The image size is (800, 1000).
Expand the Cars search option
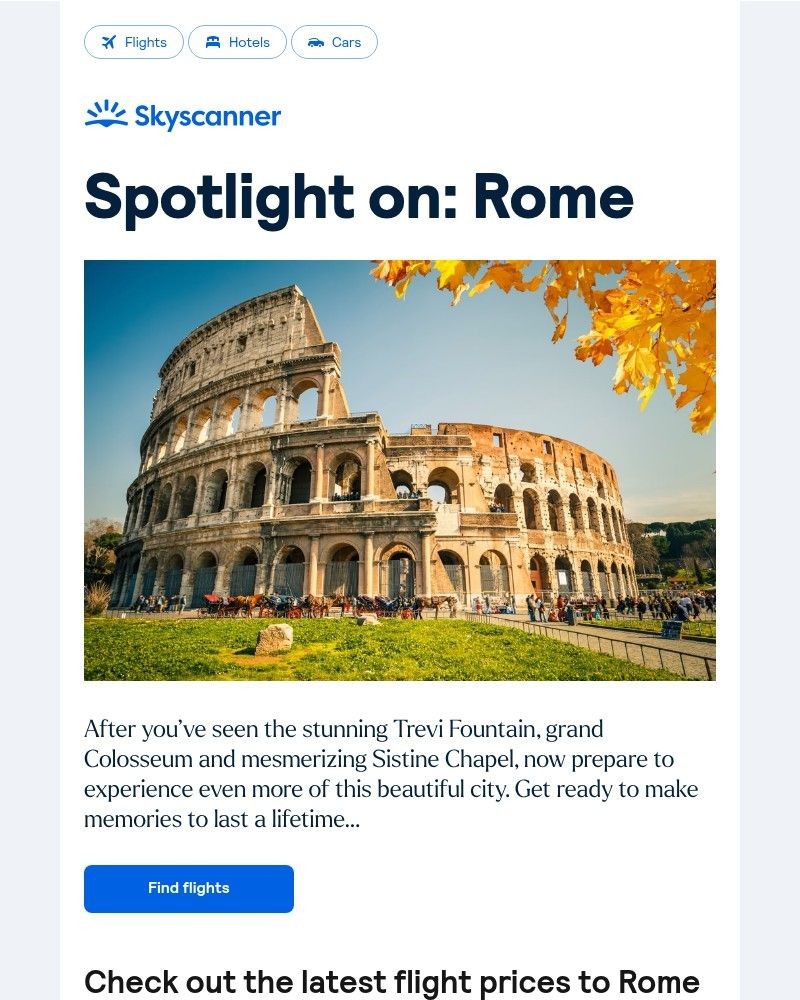point(334,42)
